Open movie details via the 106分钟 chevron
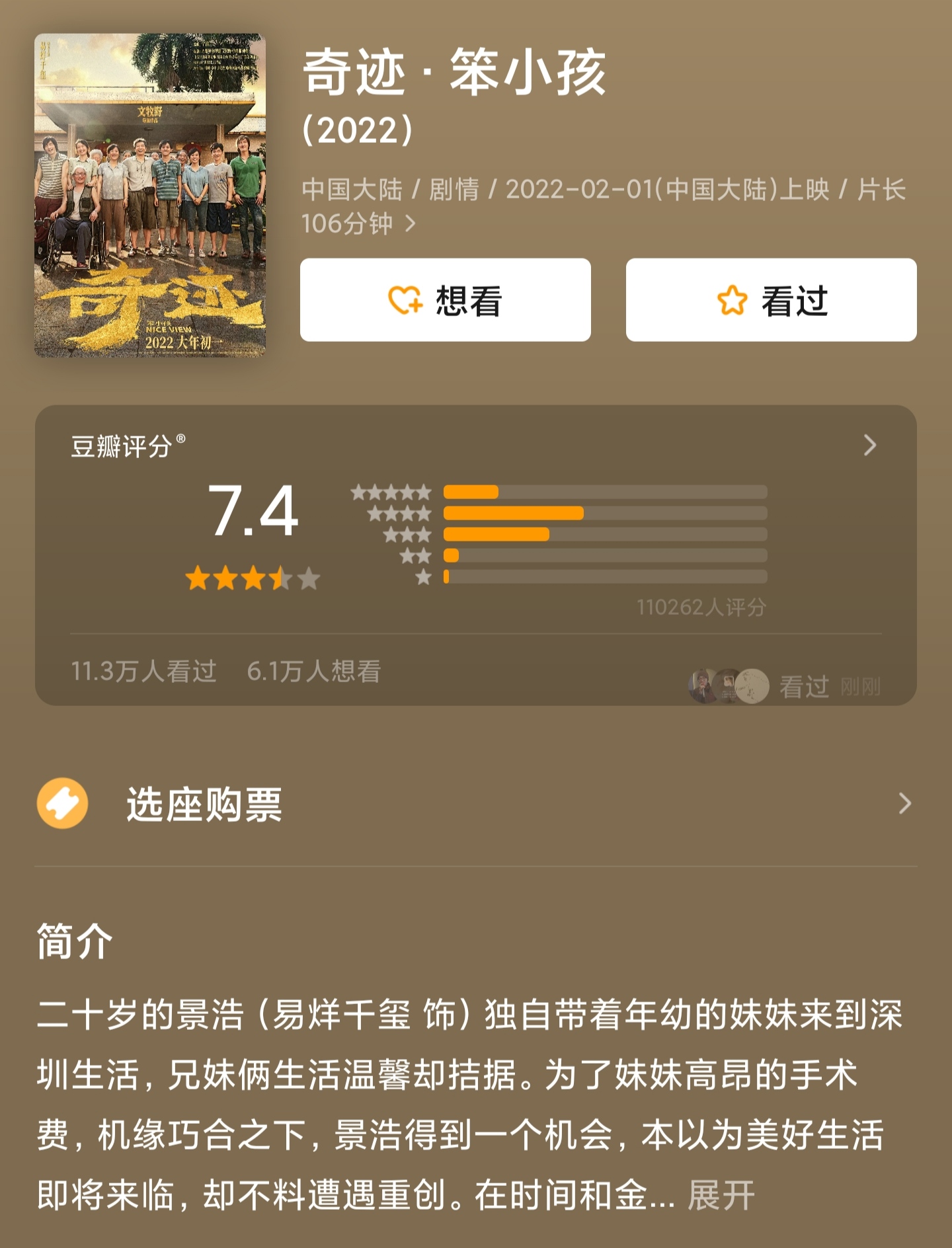This screenshot has height=1248, width=952. (x=410, y=224)
